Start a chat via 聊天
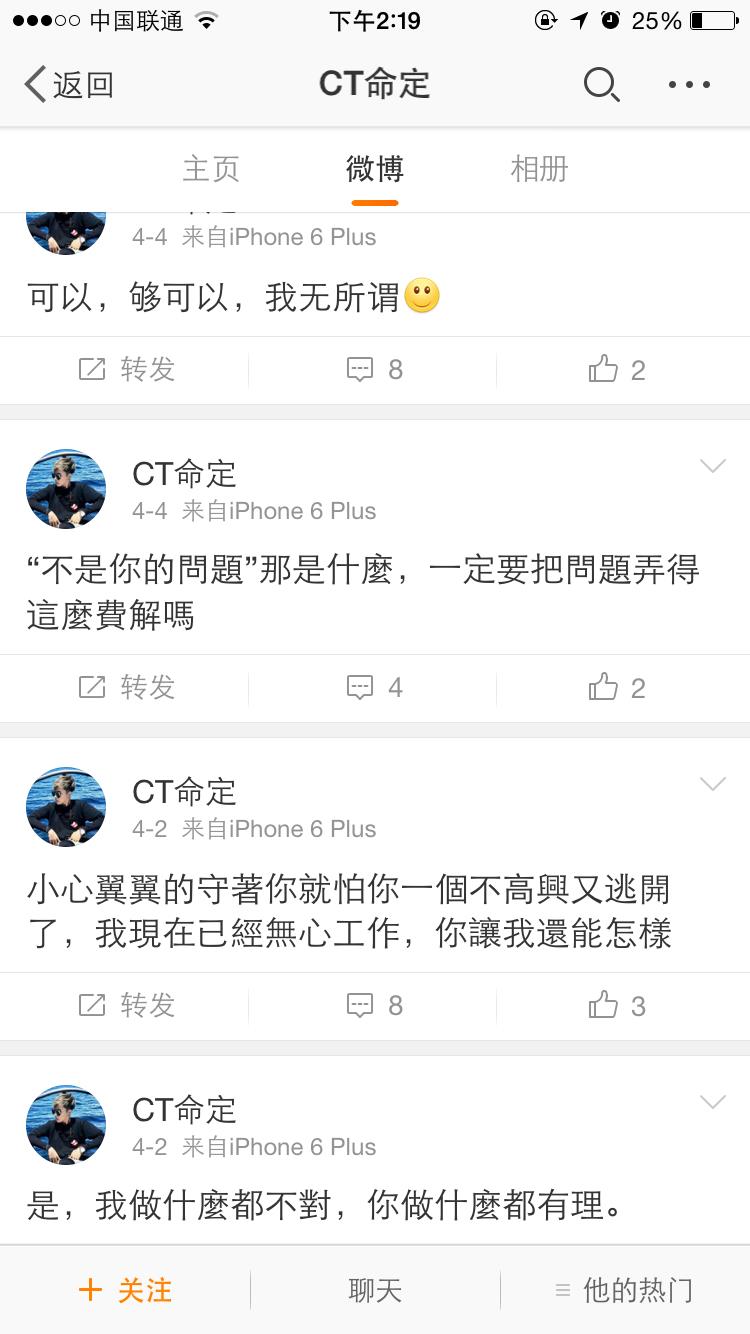This screenshot has height=1334, width=750. point(375,1290)
